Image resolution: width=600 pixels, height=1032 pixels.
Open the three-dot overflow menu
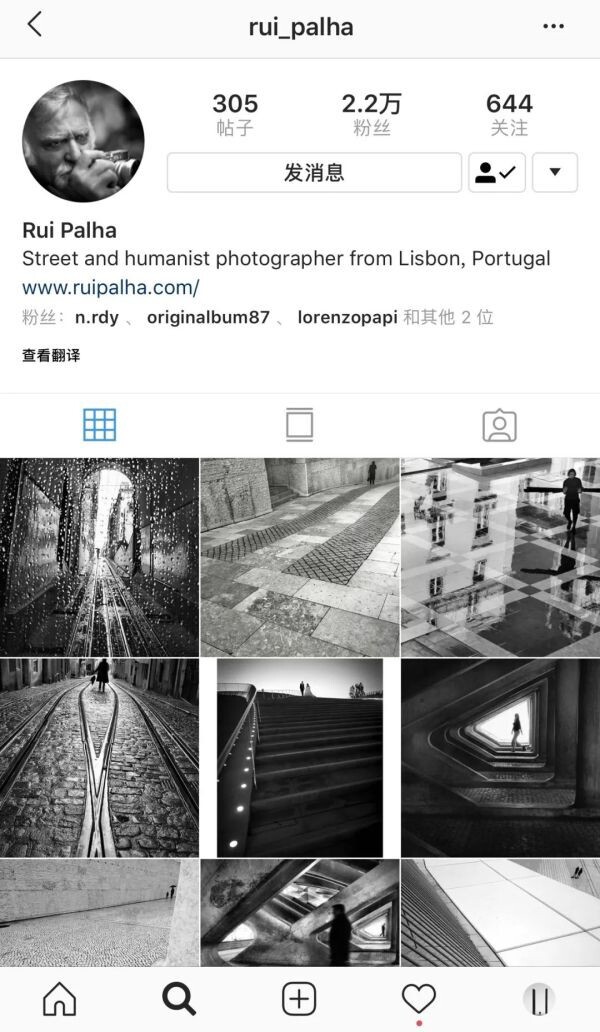click(x=553, y=26)
